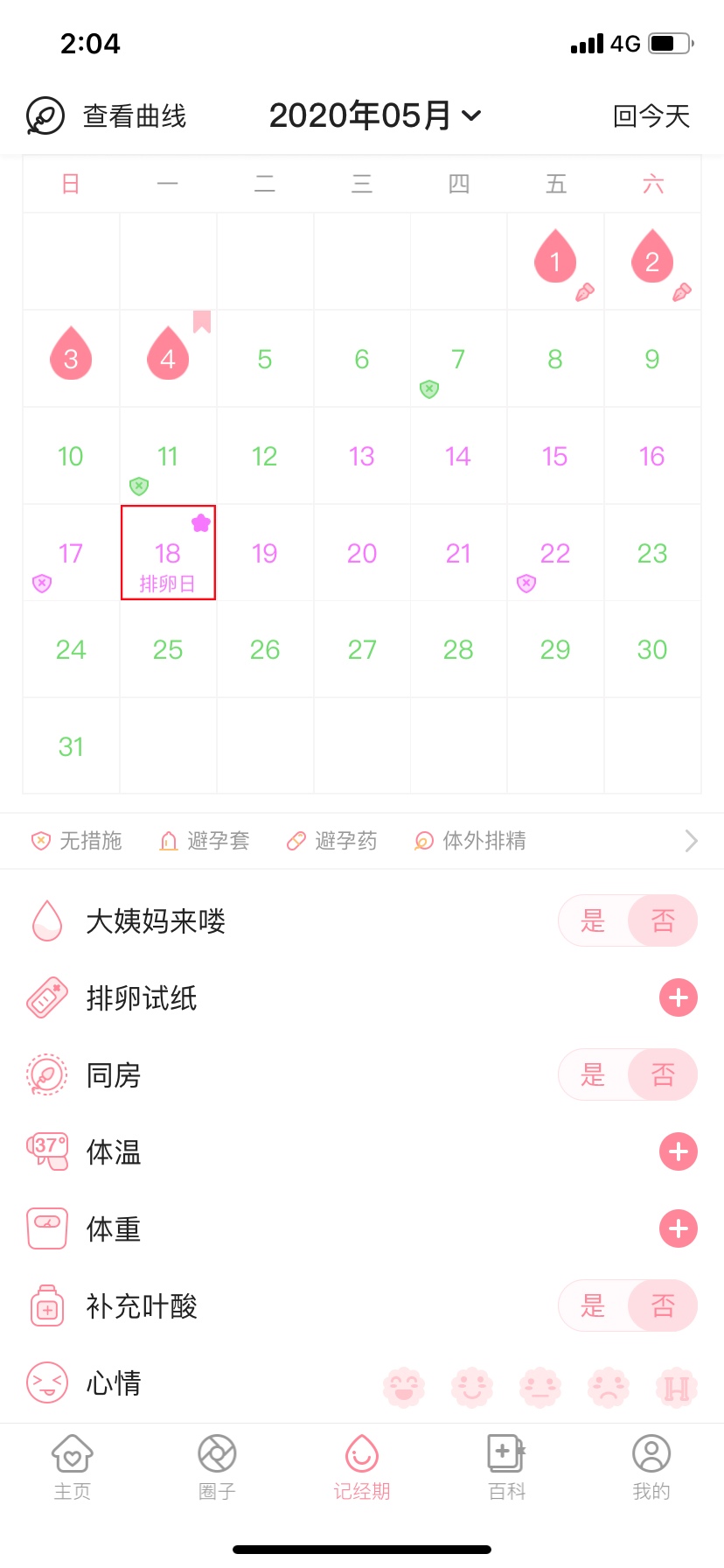
Task: Add a 体重 record
Action: click(678, 1228)
